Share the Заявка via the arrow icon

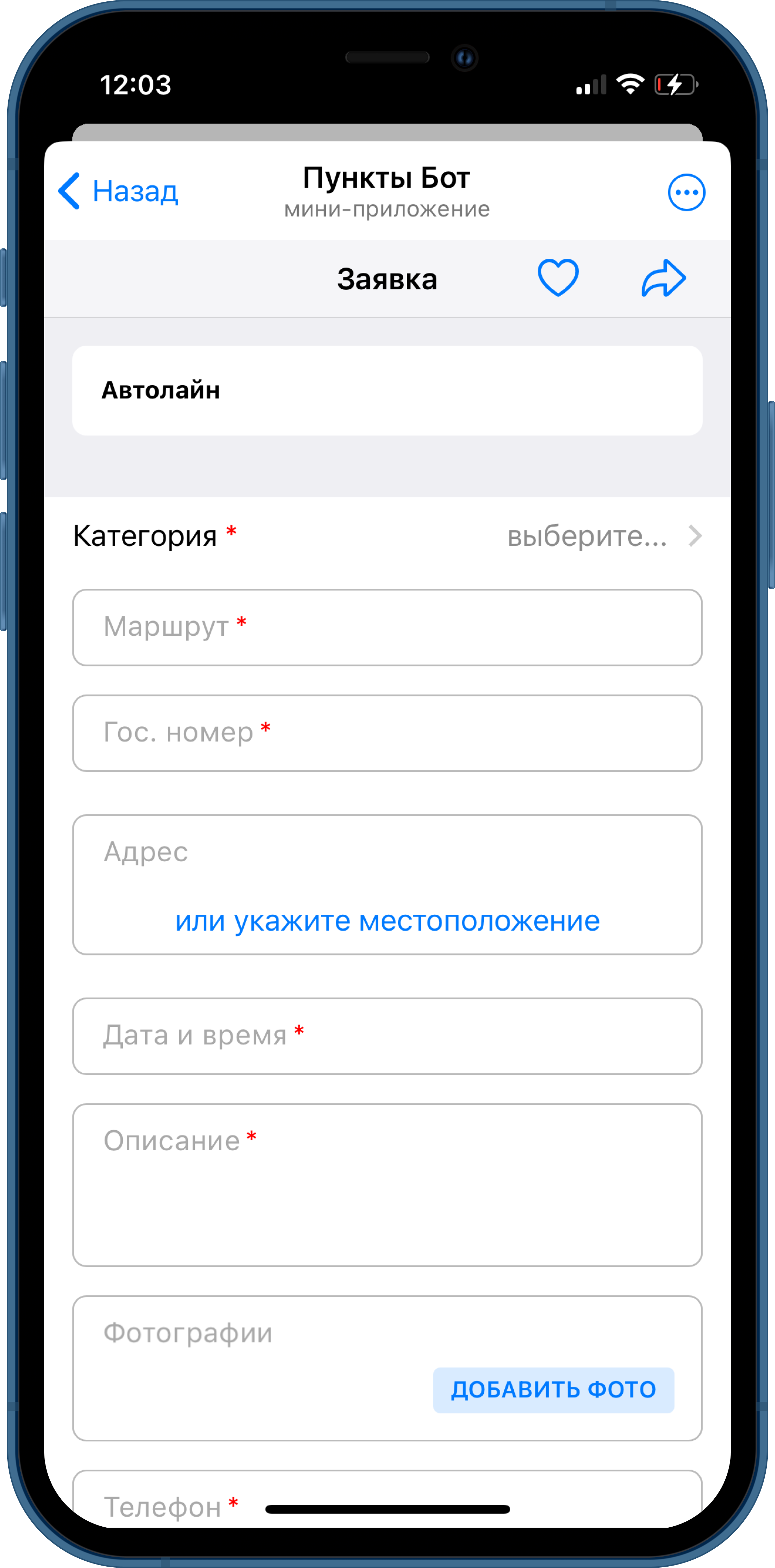coord(664,278)
